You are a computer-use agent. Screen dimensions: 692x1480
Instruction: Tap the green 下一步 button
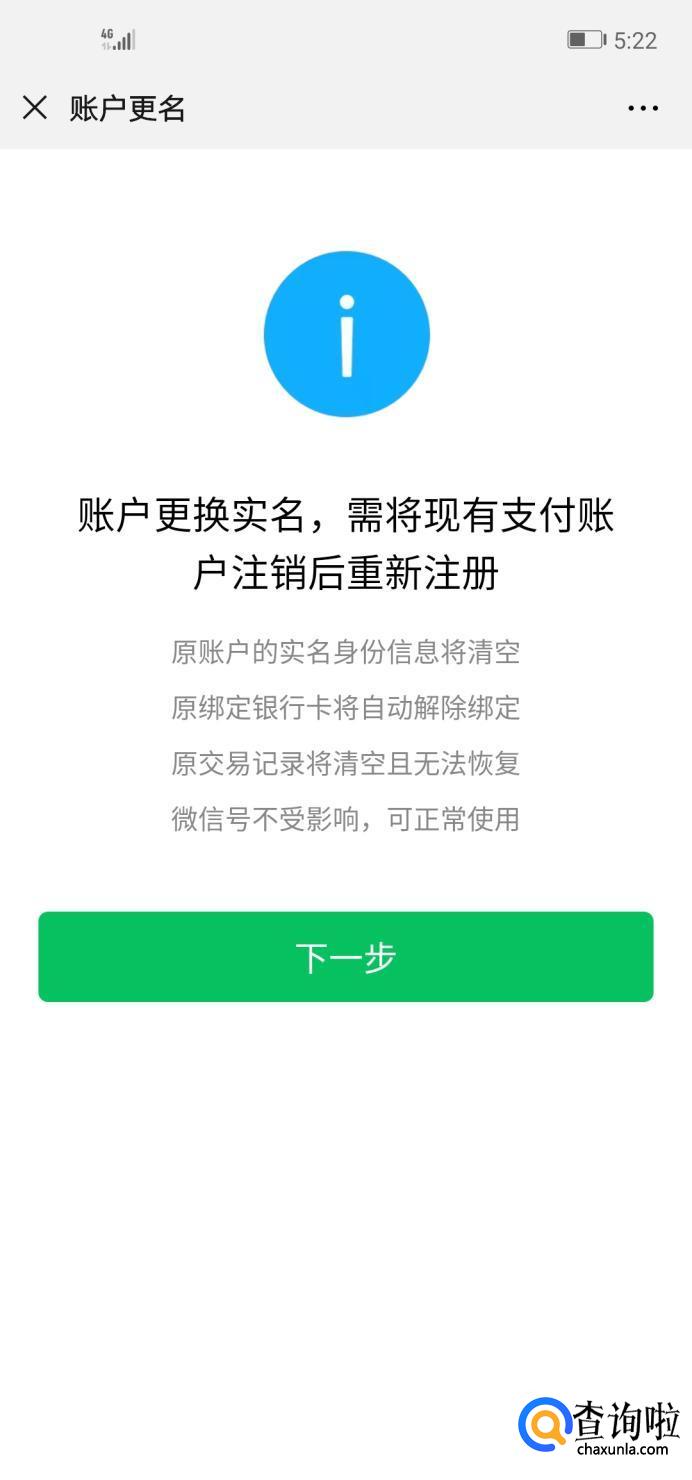[x=346, y=957]
